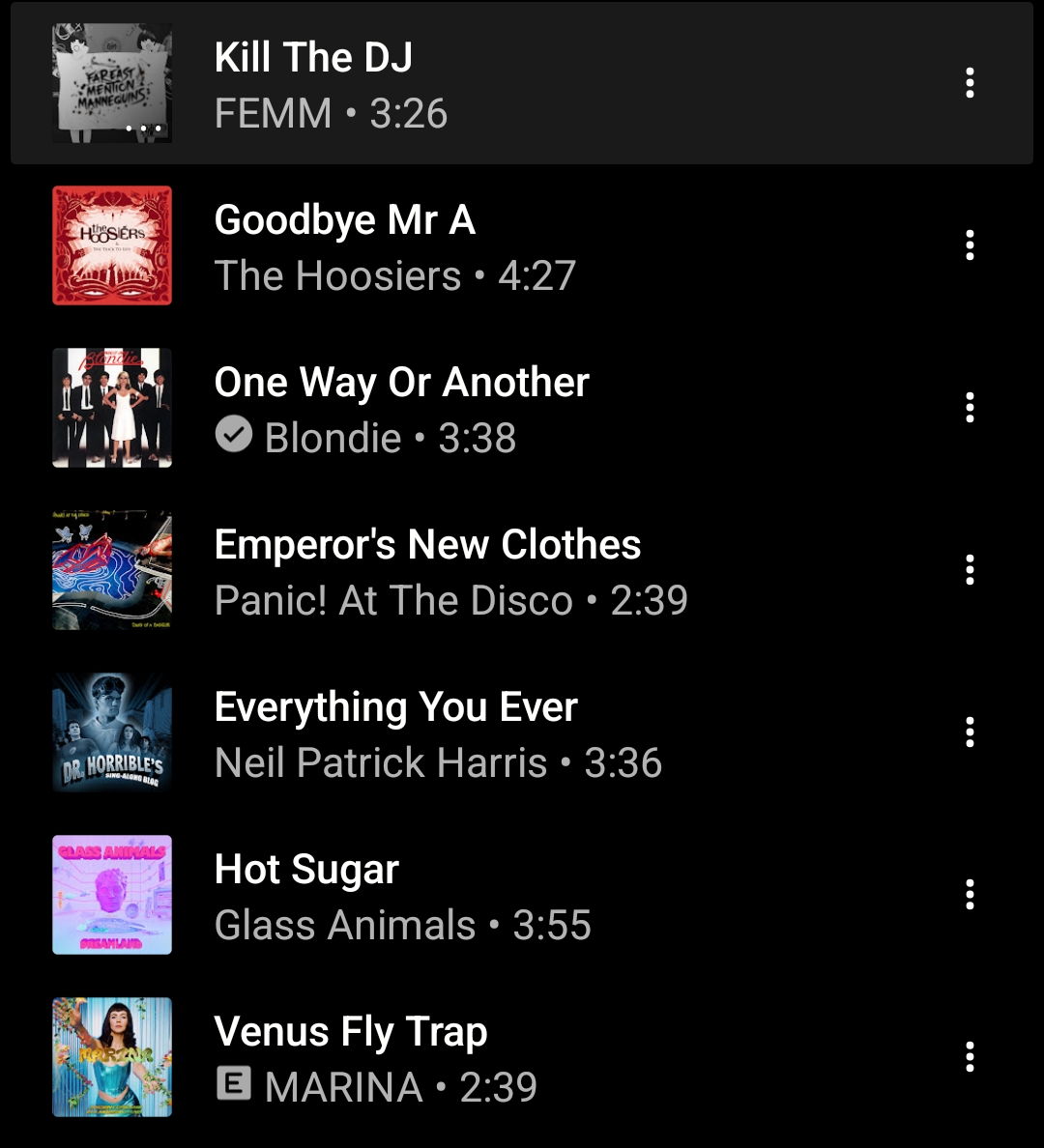This screenshot has height=1148, width=1044.
Task: Open options for Kill The DJ
Action: click(970, 84)
